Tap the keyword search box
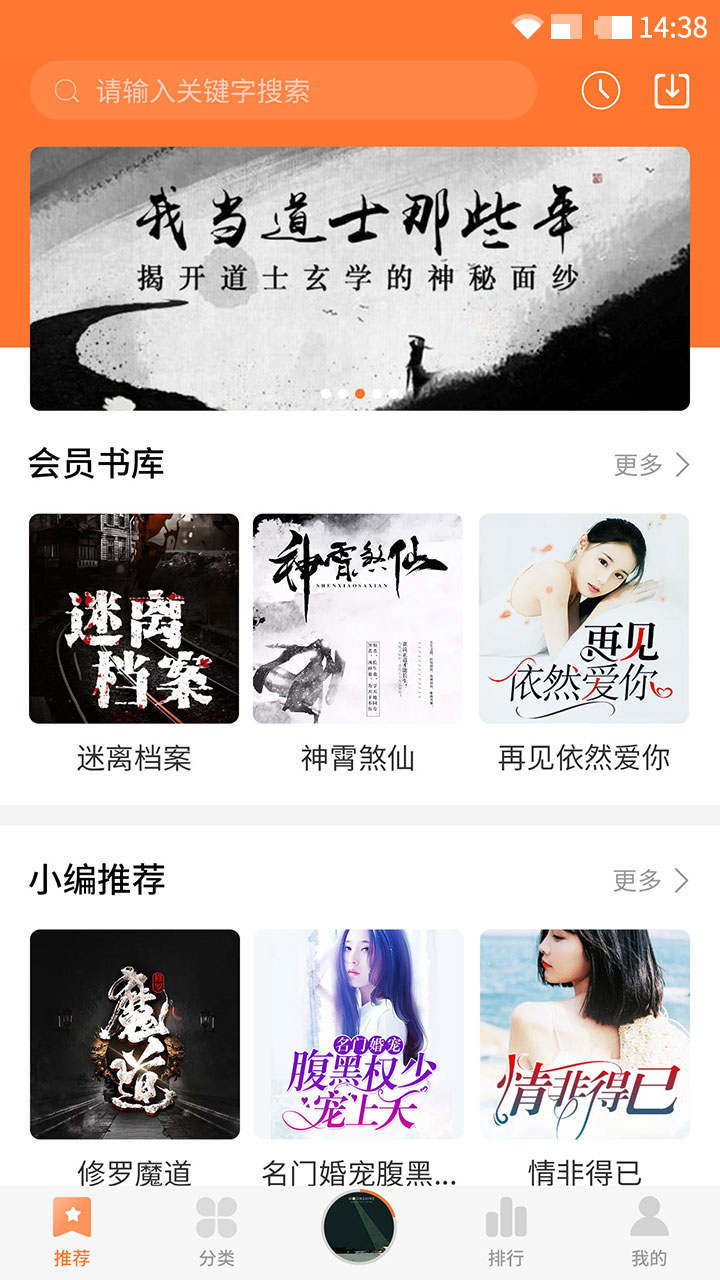Viewport: 720px width, 1280px height. point(283,91)
